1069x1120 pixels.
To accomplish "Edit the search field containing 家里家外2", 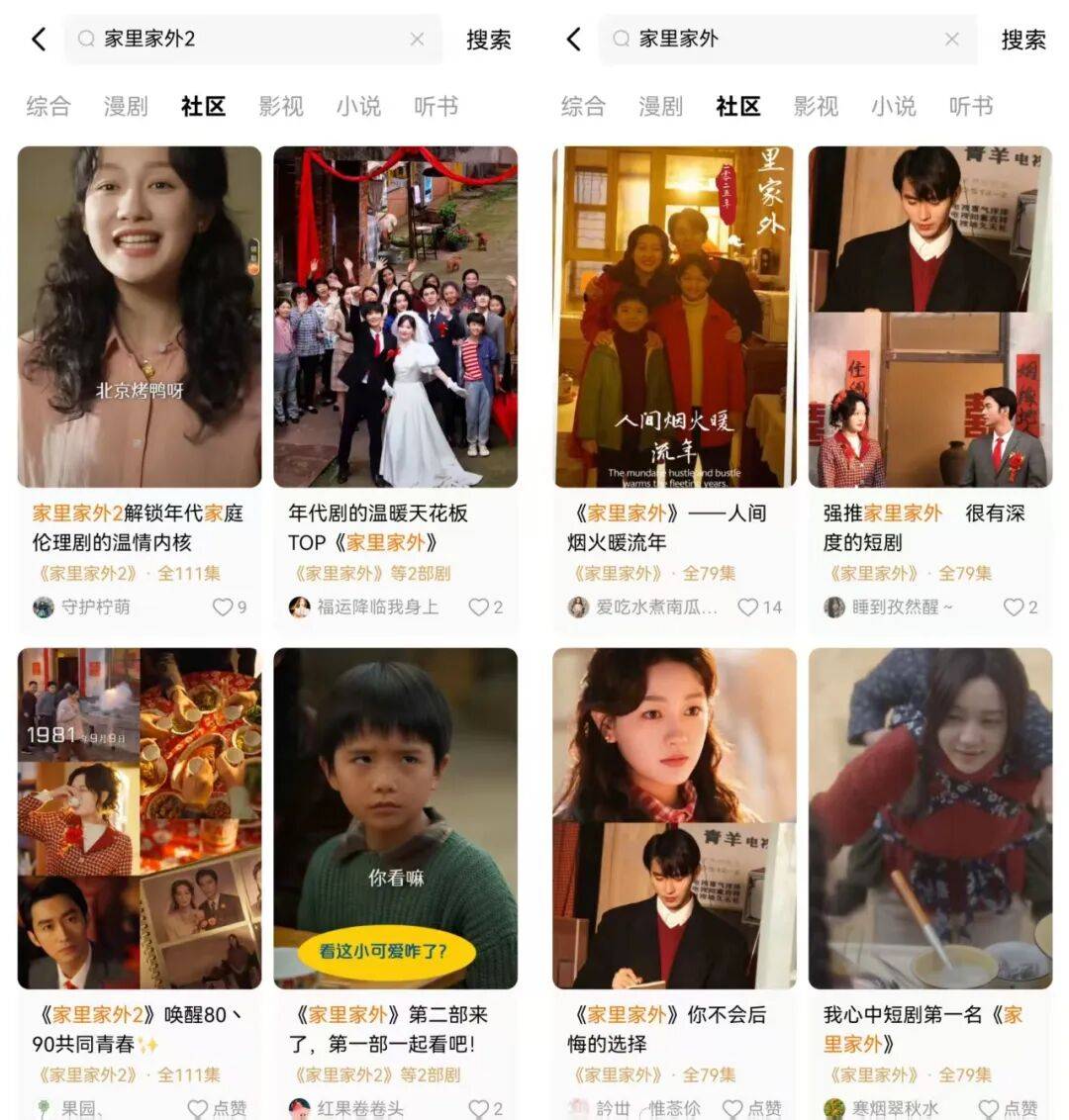I will coord(247,40).
